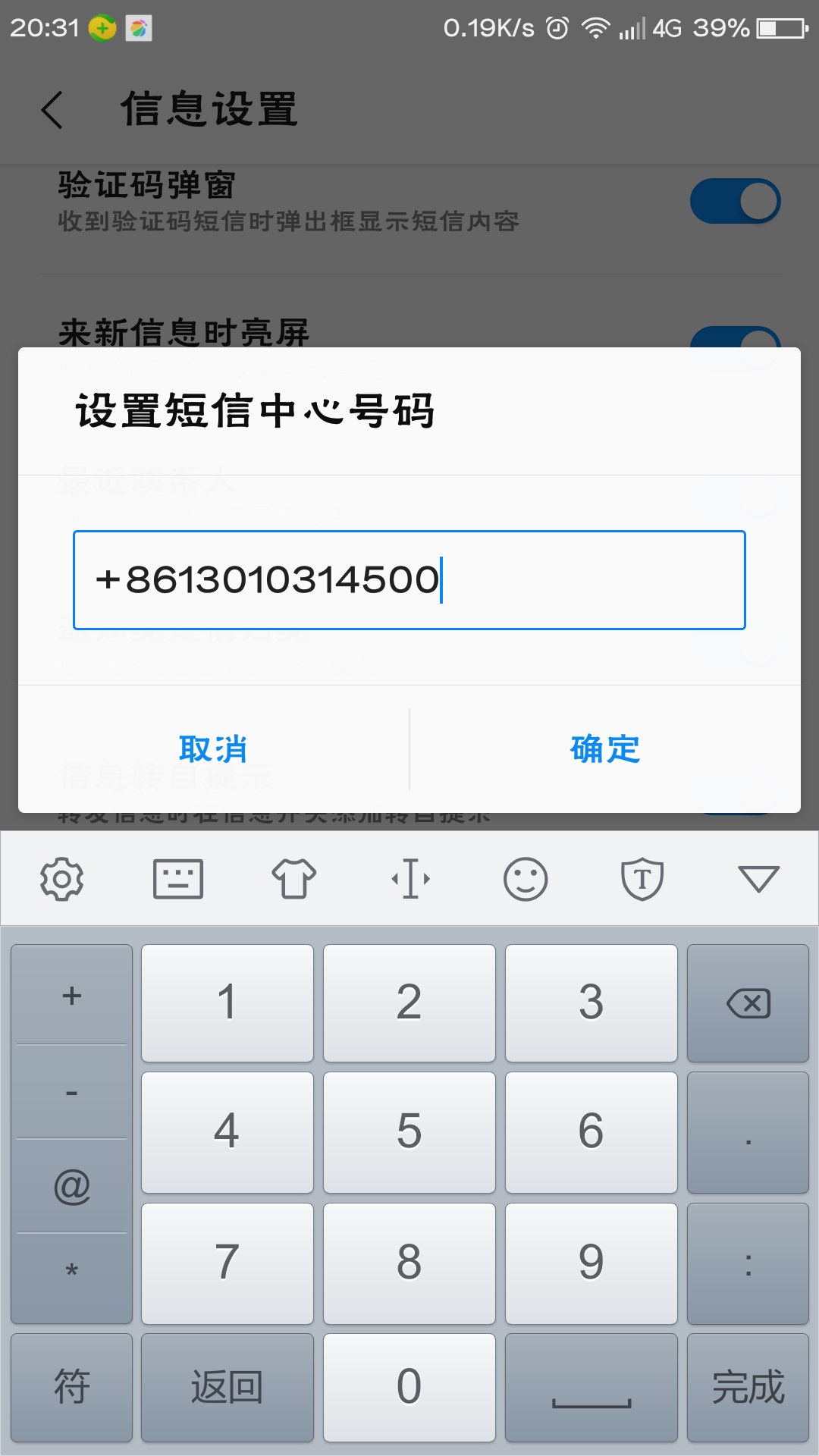The height and width of the screenshot is (1456, 819).
Task: Tap the @ symbol key
Action: point(72,1185)
